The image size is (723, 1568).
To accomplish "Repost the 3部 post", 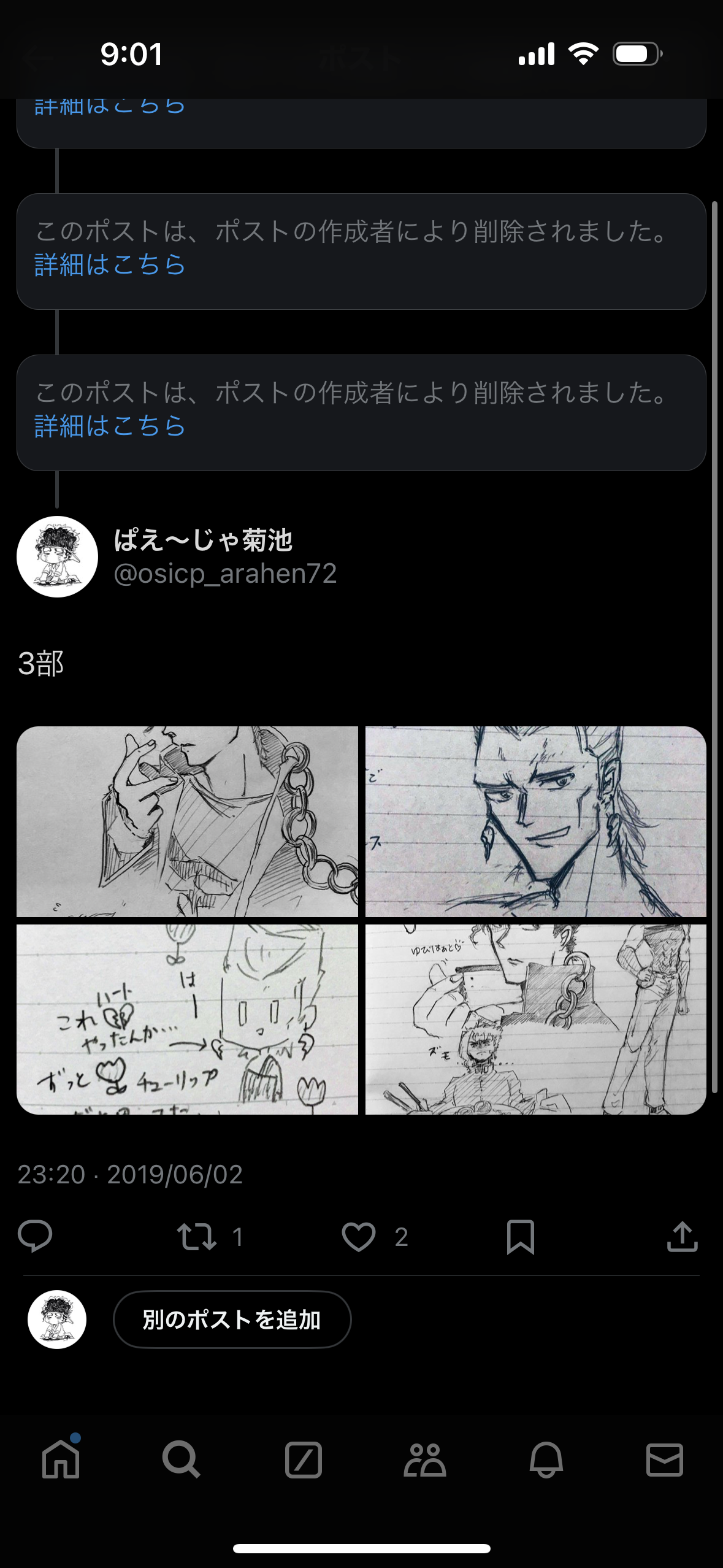I will [x=197, y=1236].
